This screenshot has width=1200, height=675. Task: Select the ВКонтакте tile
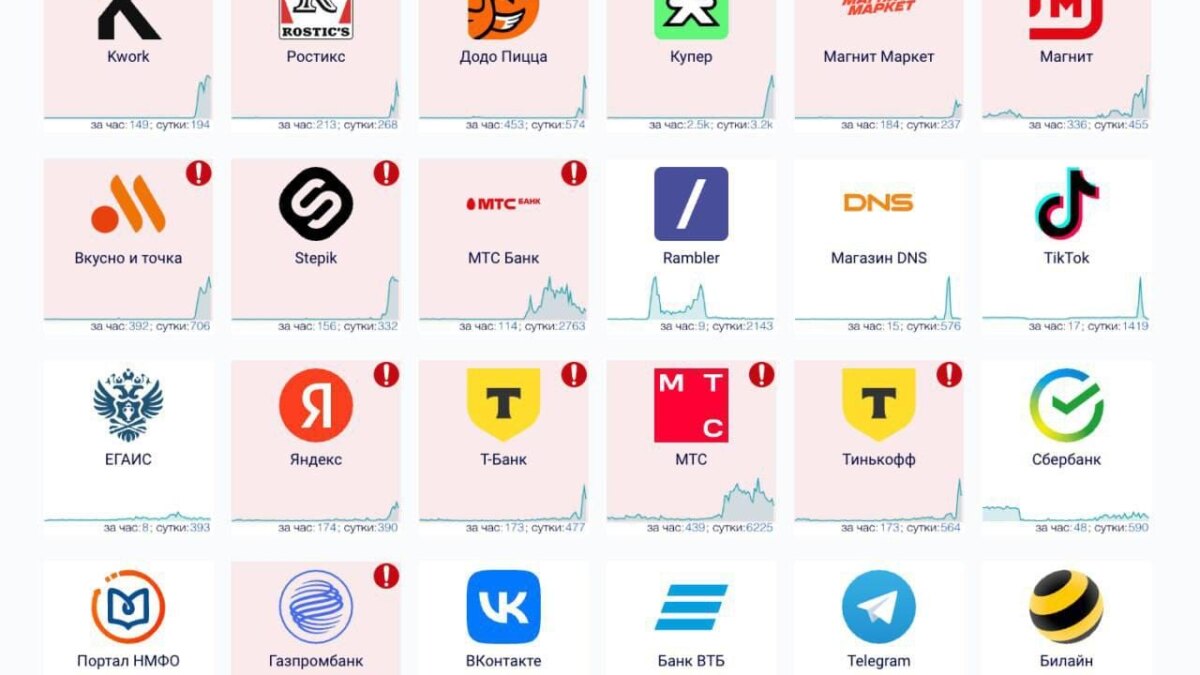pyautogui.click(x=503, y=620)
